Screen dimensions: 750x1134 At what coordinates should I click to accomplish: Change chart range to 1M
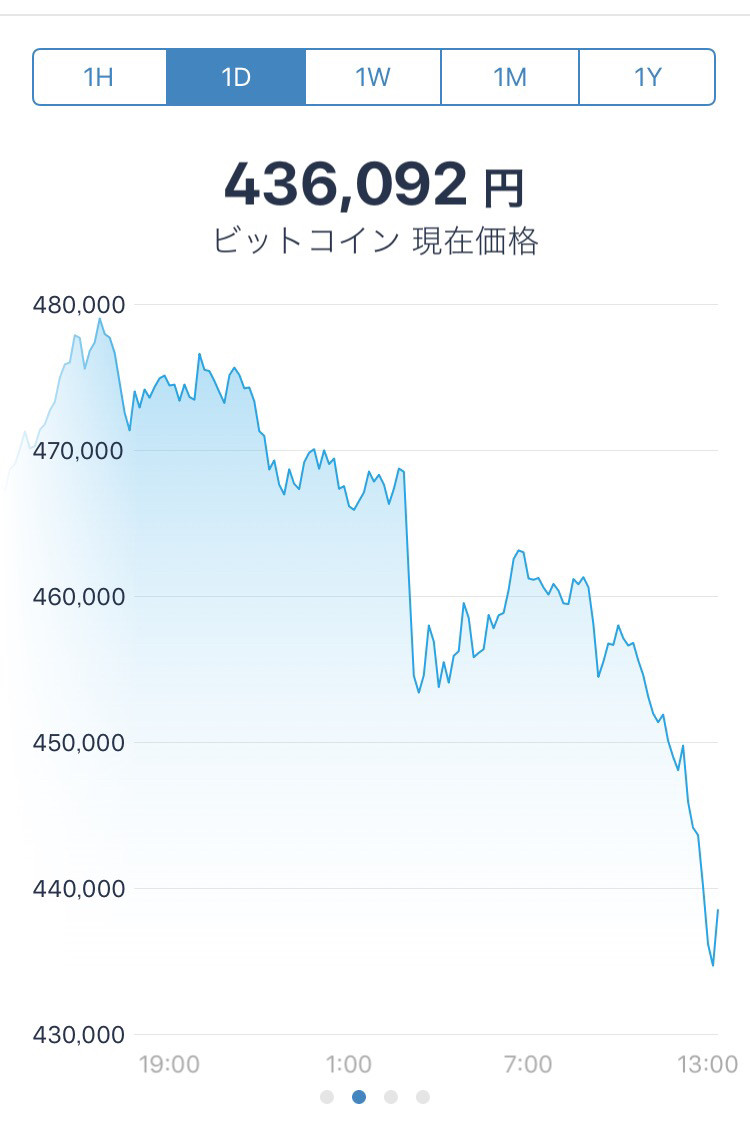pyautogui.click(x=510, y=77)
